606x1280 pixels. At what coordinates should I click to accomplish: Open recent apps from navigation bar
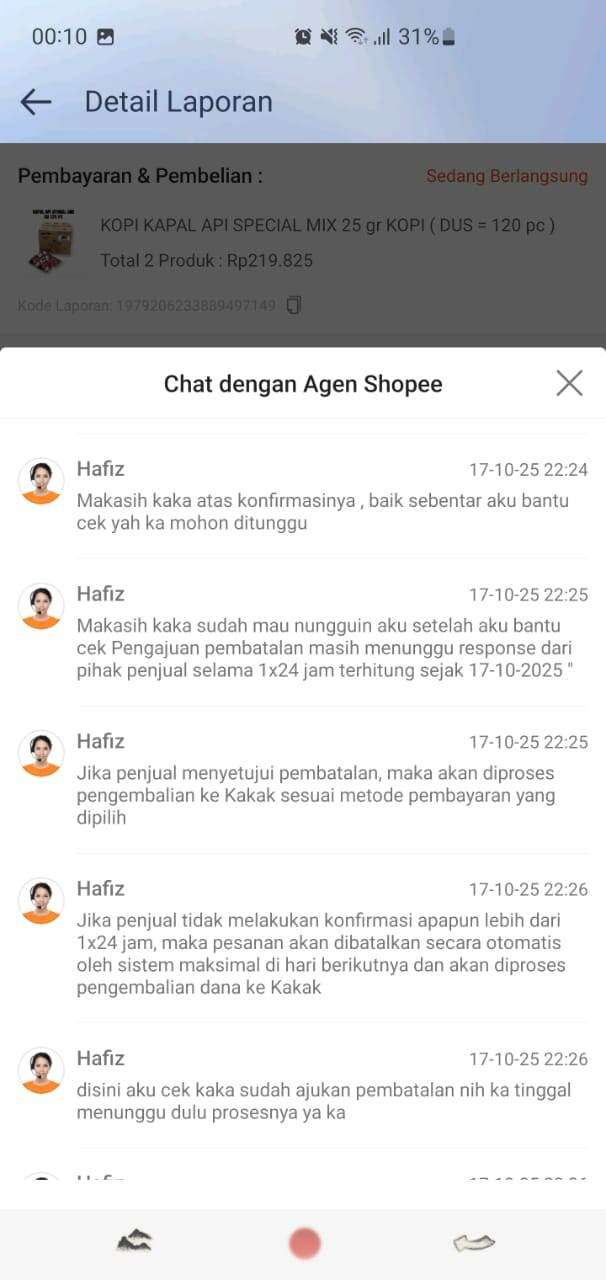(134, 1242)
